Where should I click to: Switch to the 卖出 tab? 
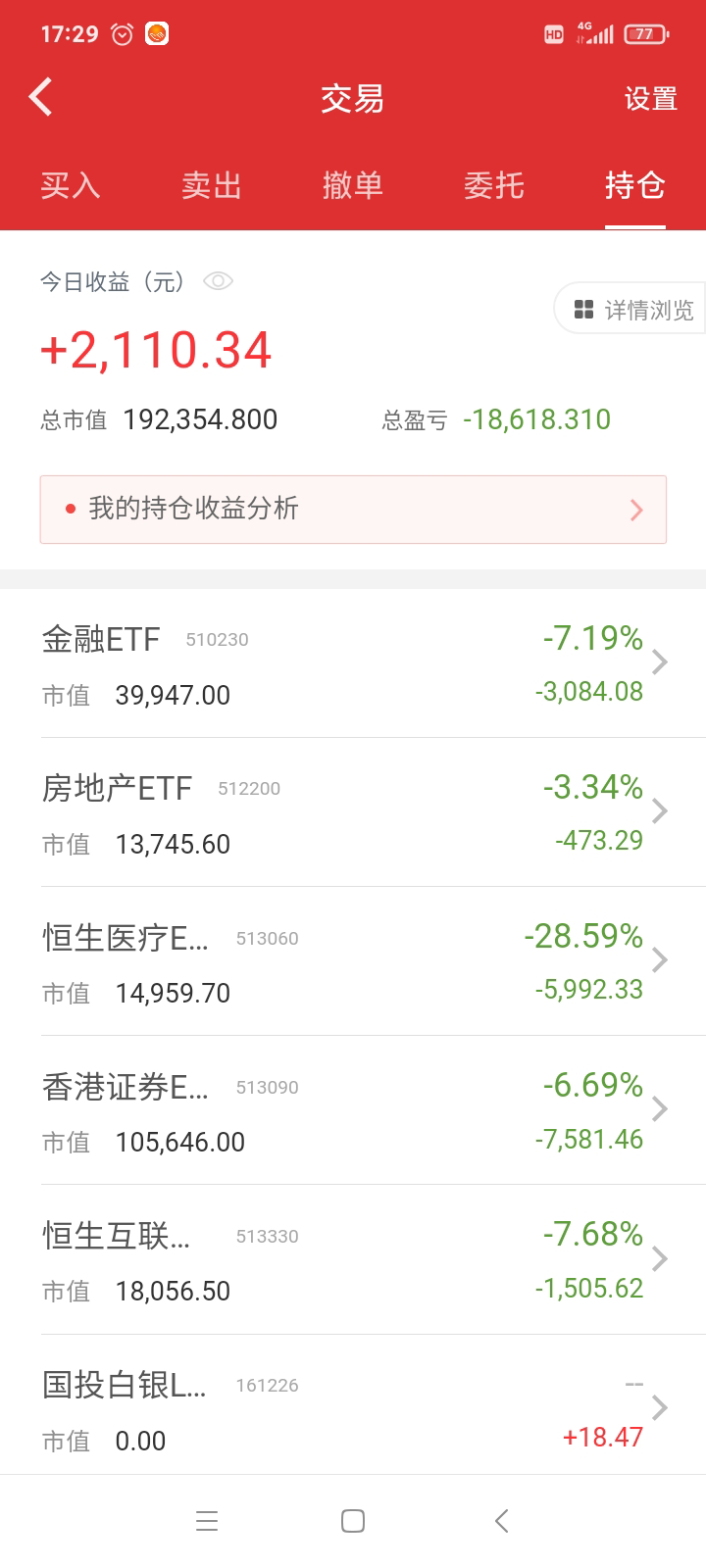point(212,185)
